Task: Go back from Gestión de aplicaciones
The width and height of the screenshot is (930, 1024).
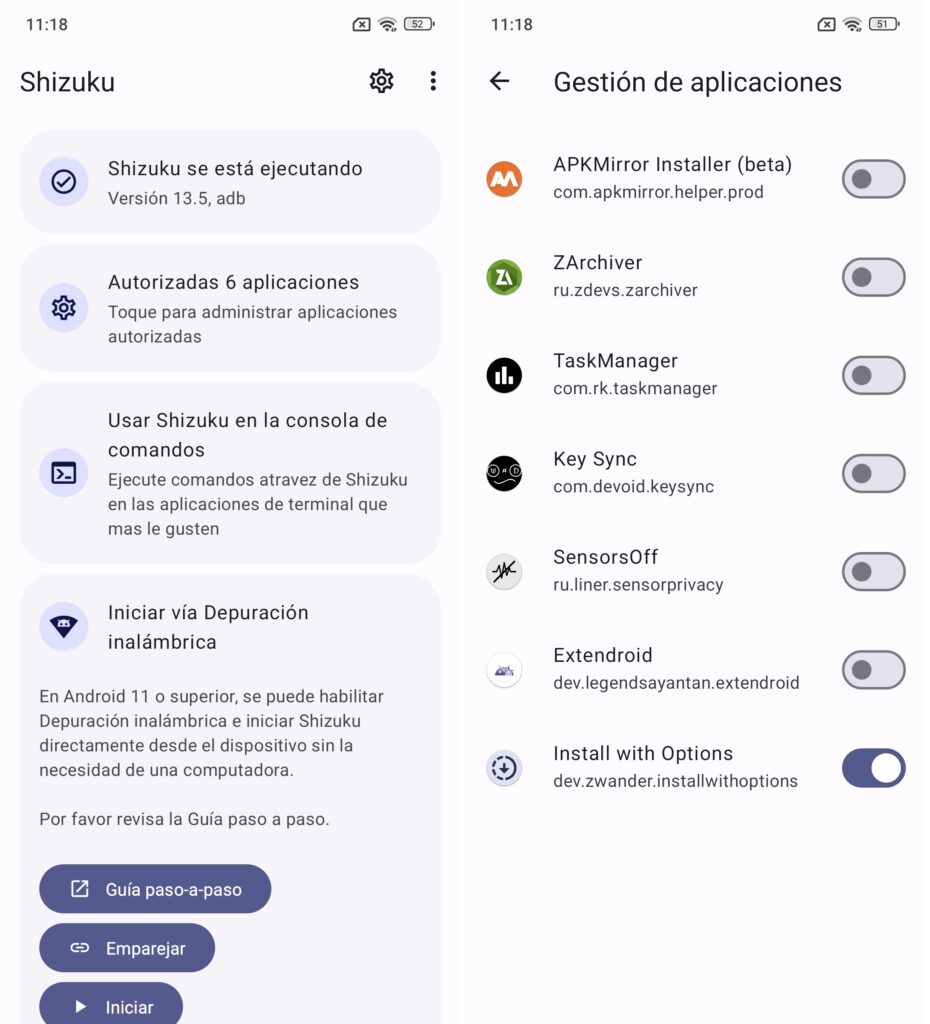Action: 500,81
